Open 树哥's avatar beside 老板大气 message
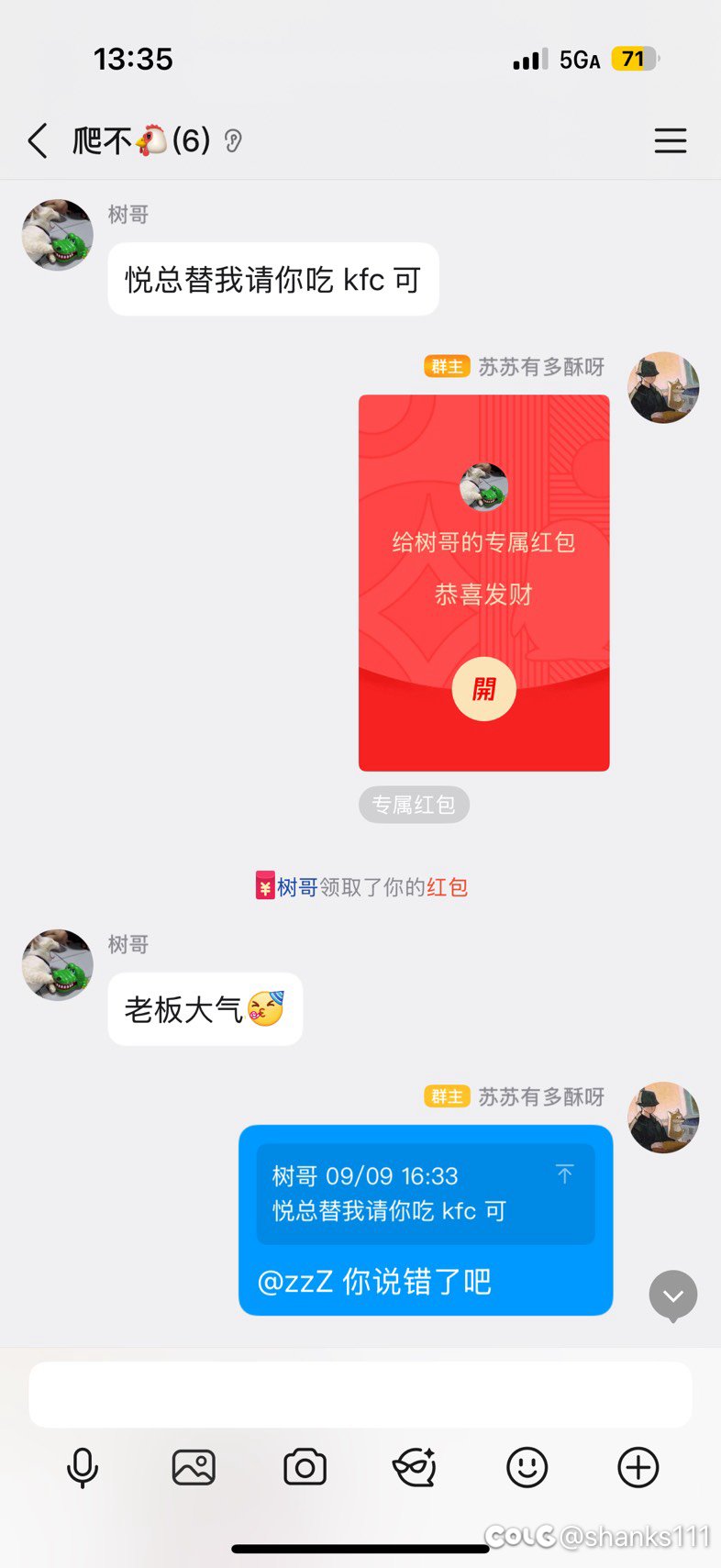The image size is (721, 1568). tap(58, 964)
